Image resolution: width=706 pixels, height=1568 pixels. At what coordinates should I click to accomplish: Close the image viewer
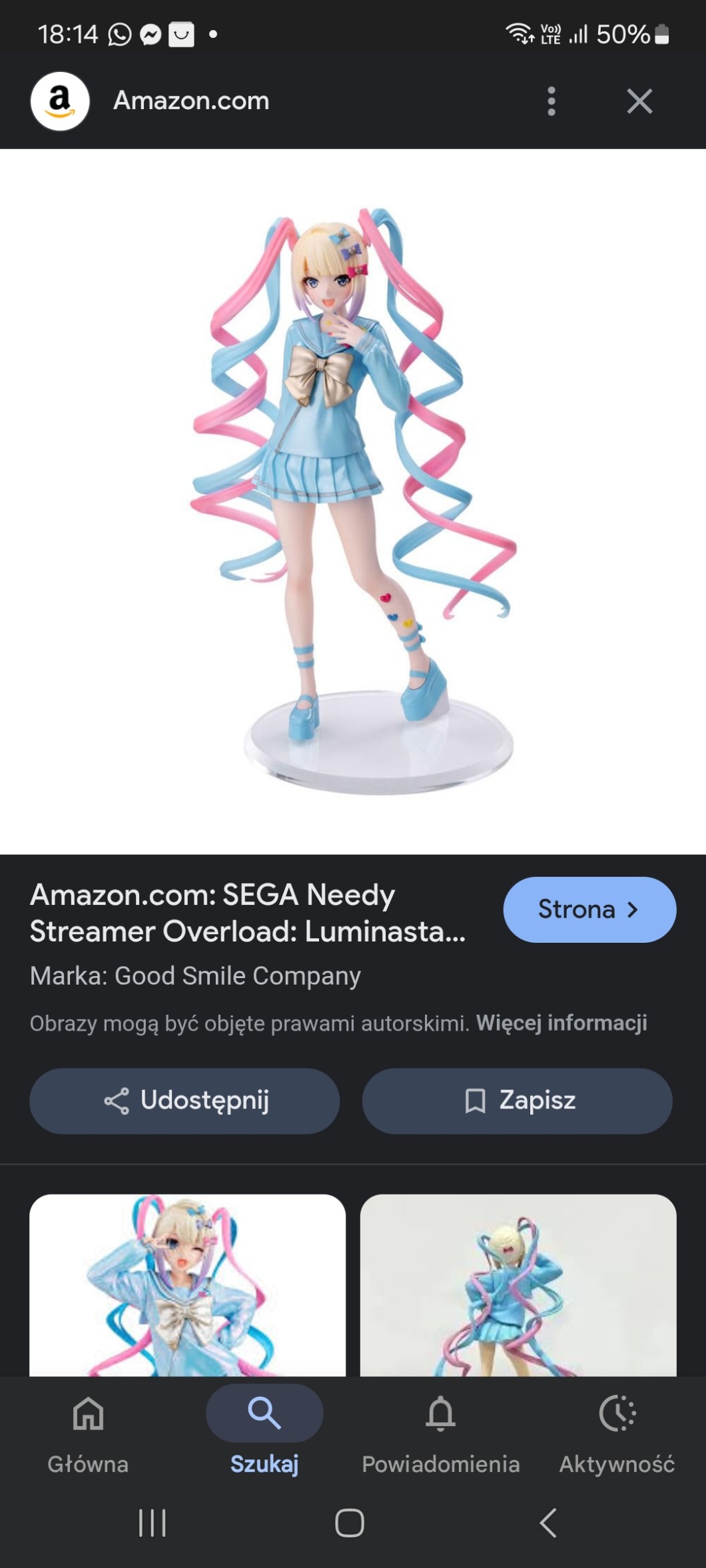639,101
